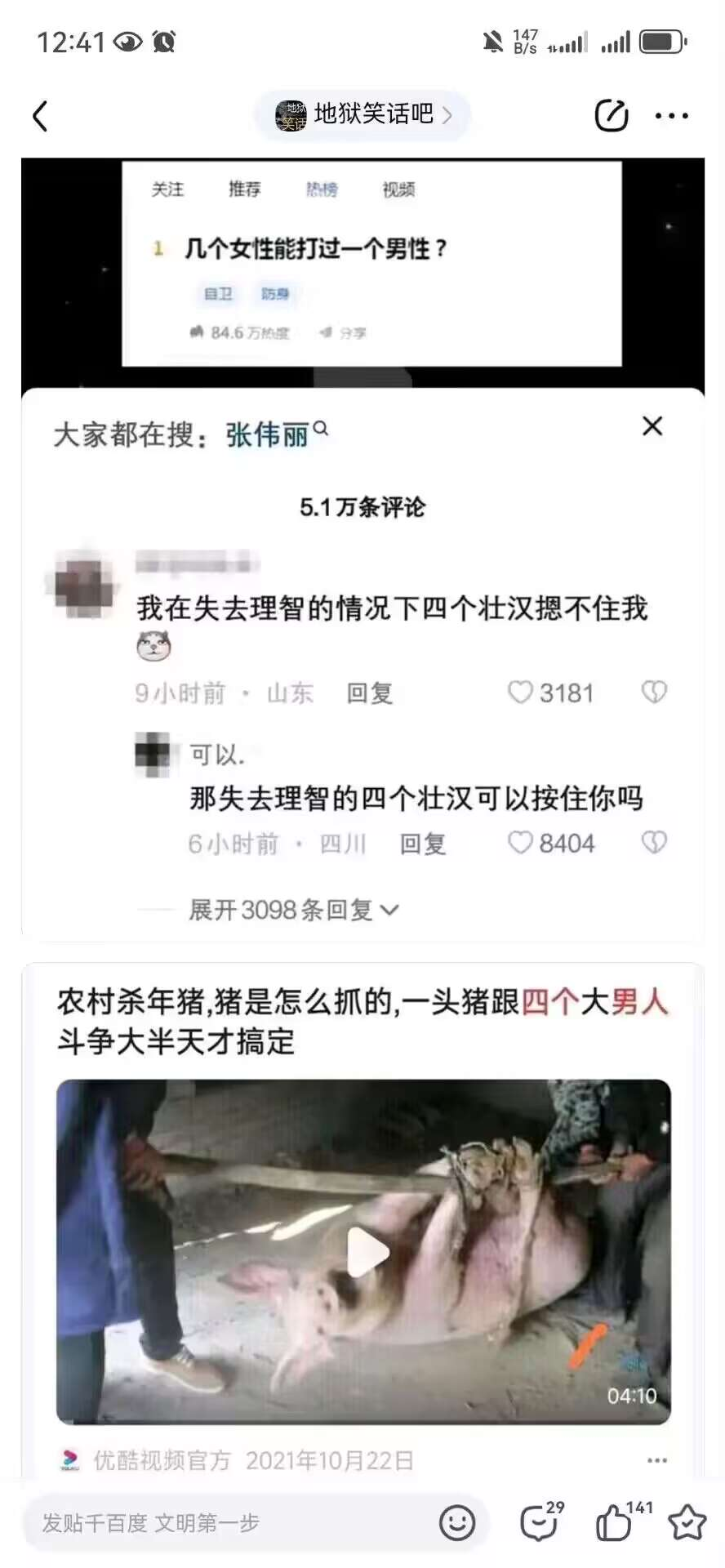This screenshot has width=725, height=1568.
Task: Open the three-dot overflow menu
Action: pyautogui.click(x=671, y=116)
